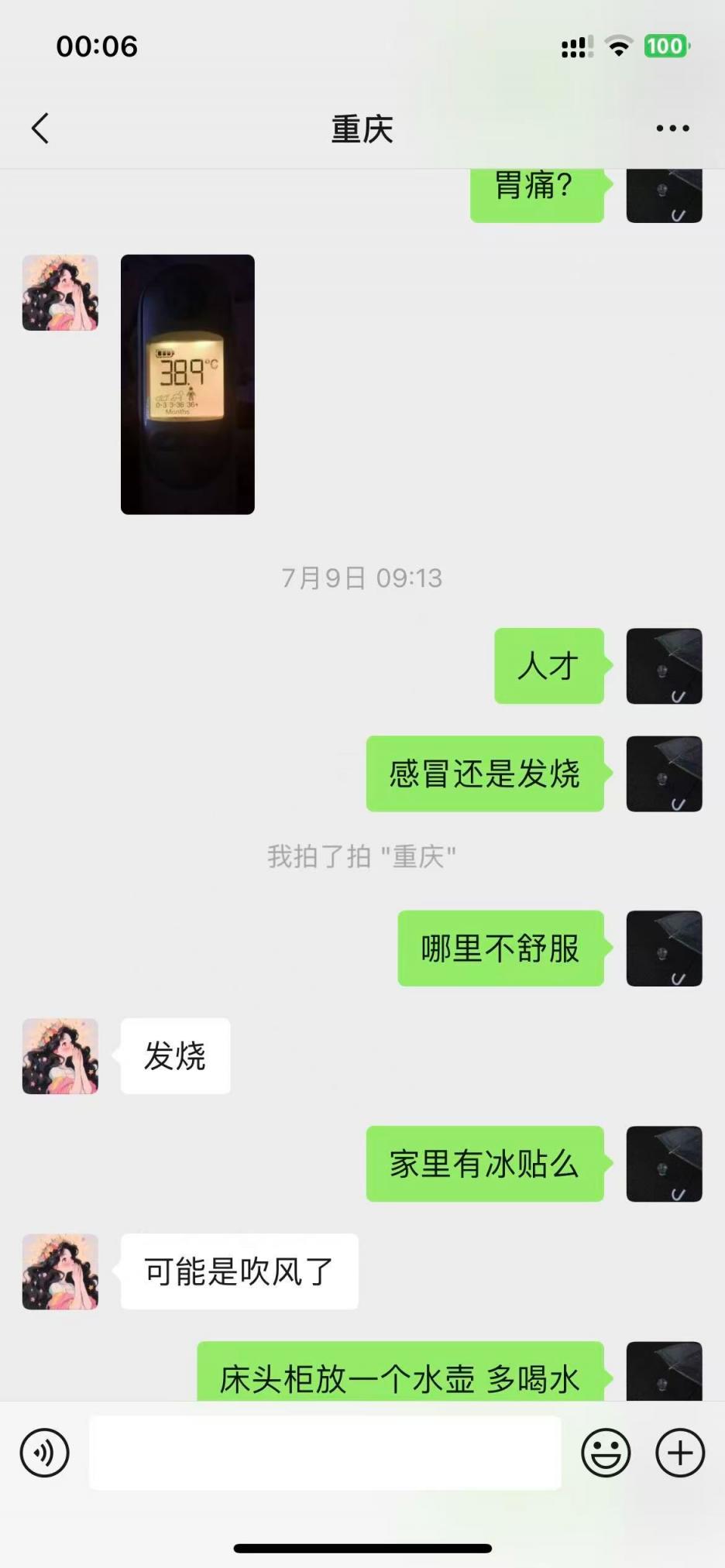This screenshot has height=1568, width=725.
Task: Open the chat options three-dot menu
Action: tap(672, 129)
